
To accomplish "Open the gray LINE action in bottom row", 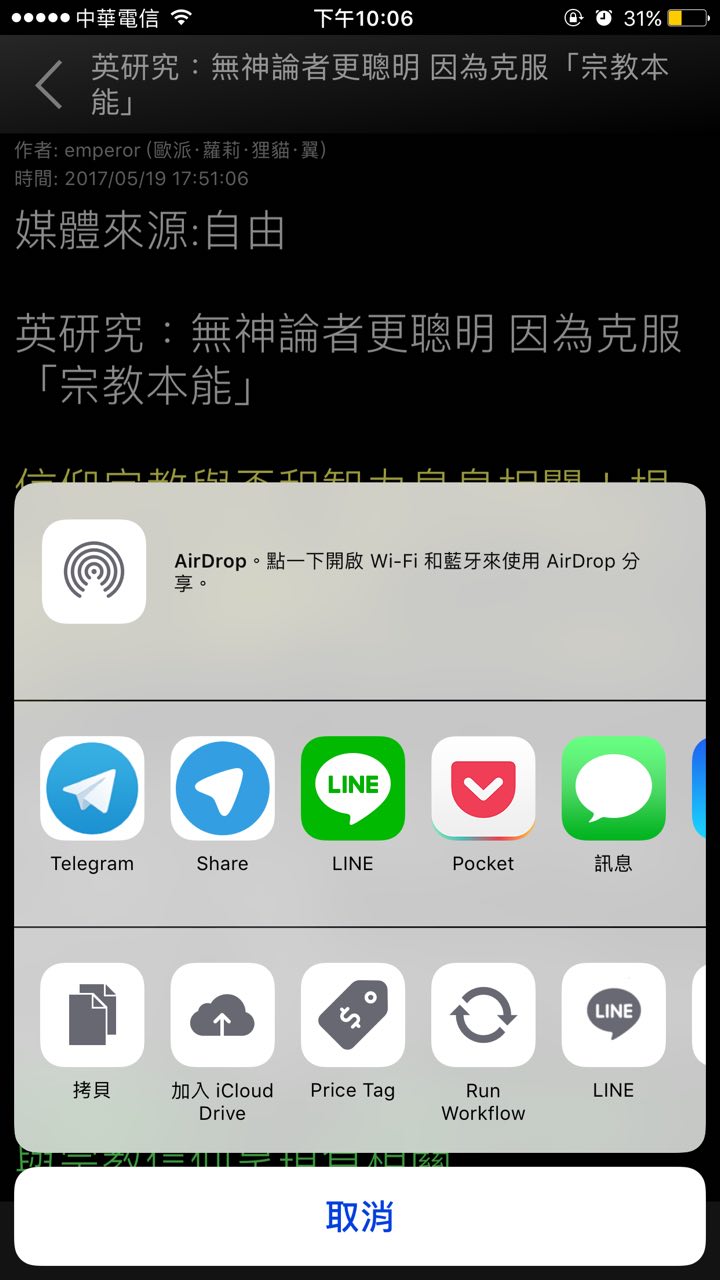I will (x=613, y=1015).
